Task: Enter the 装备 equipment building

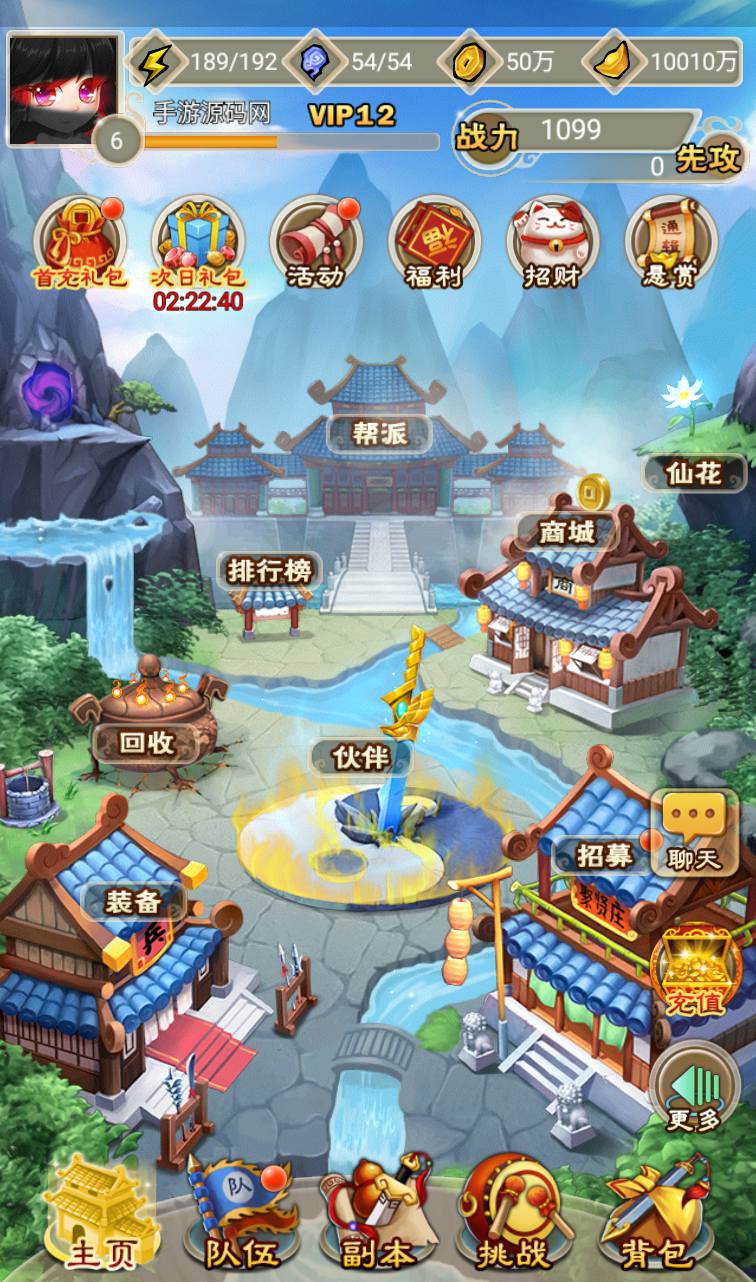Action: pyautogui.click(x=133, y=901)
